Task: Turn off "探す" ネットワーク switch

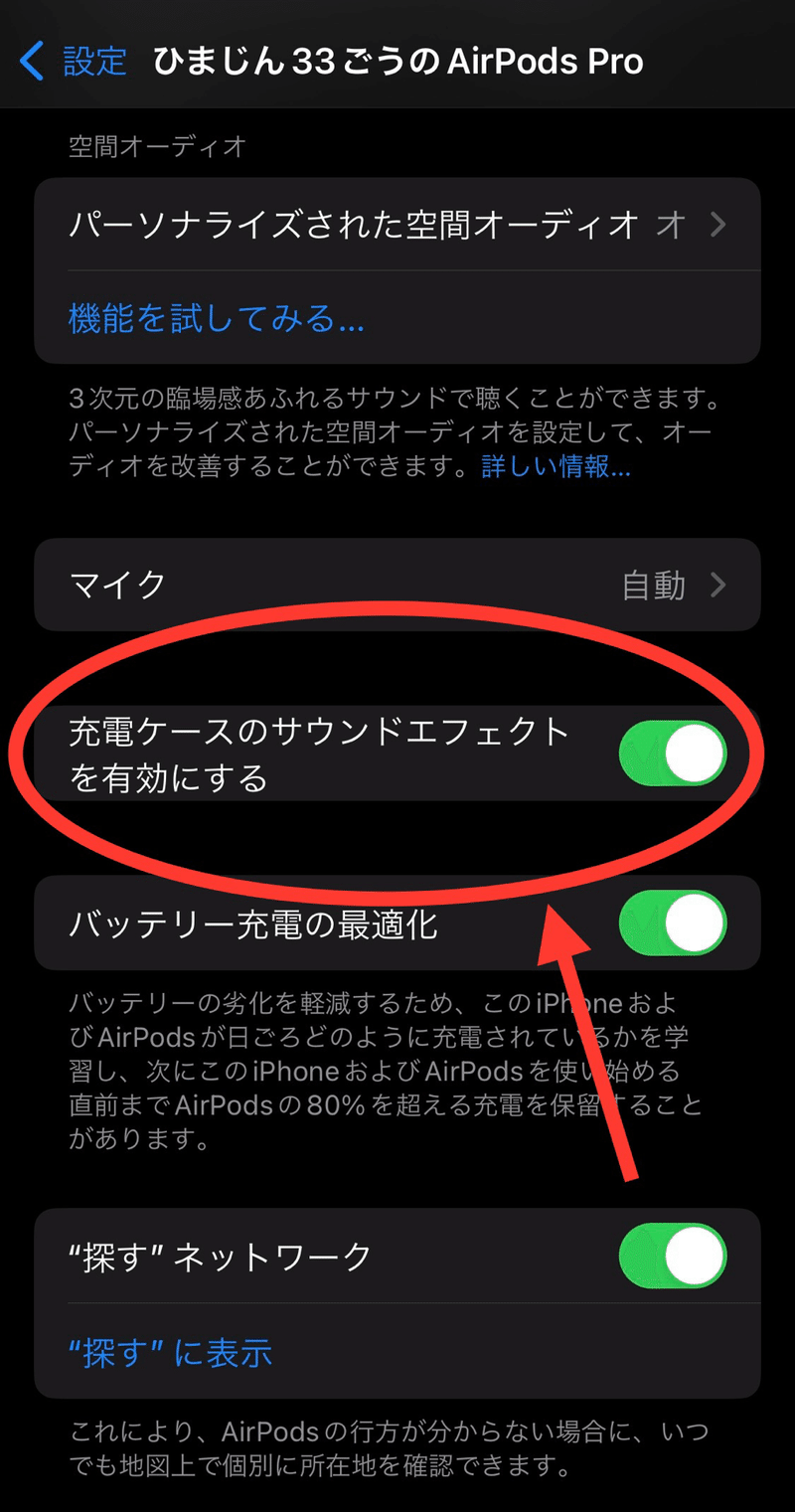Action: click(673, 1257)
